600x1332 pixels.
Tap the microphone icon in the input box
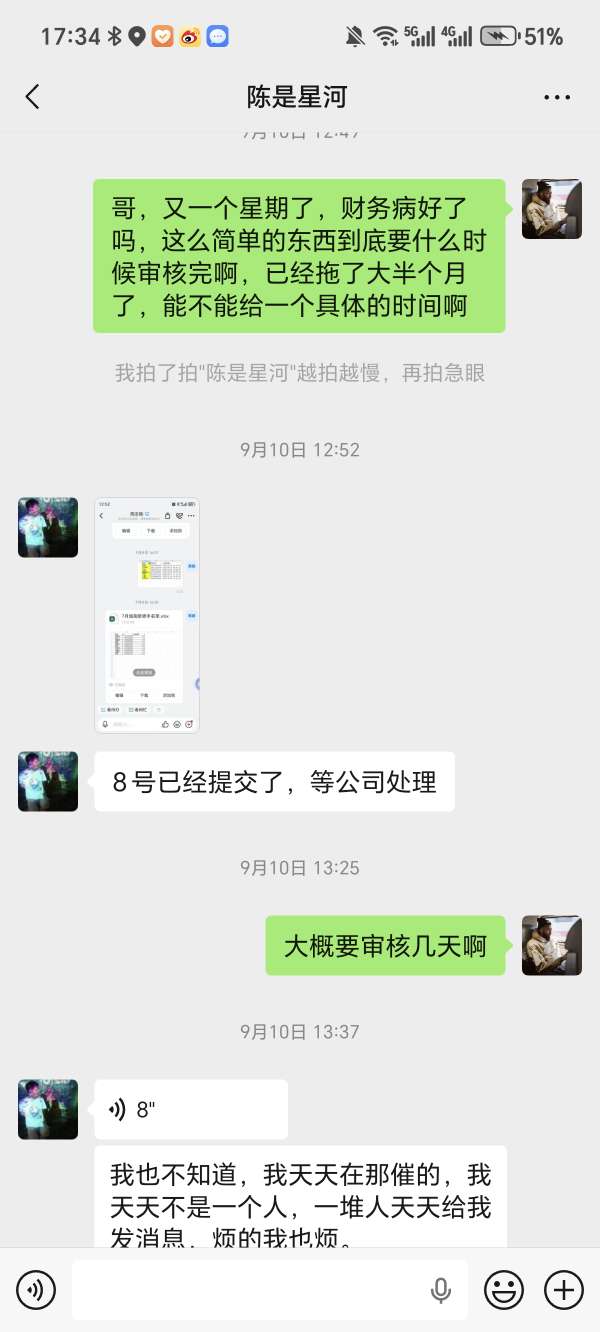pyautogui.click(x=441, y=1290)
